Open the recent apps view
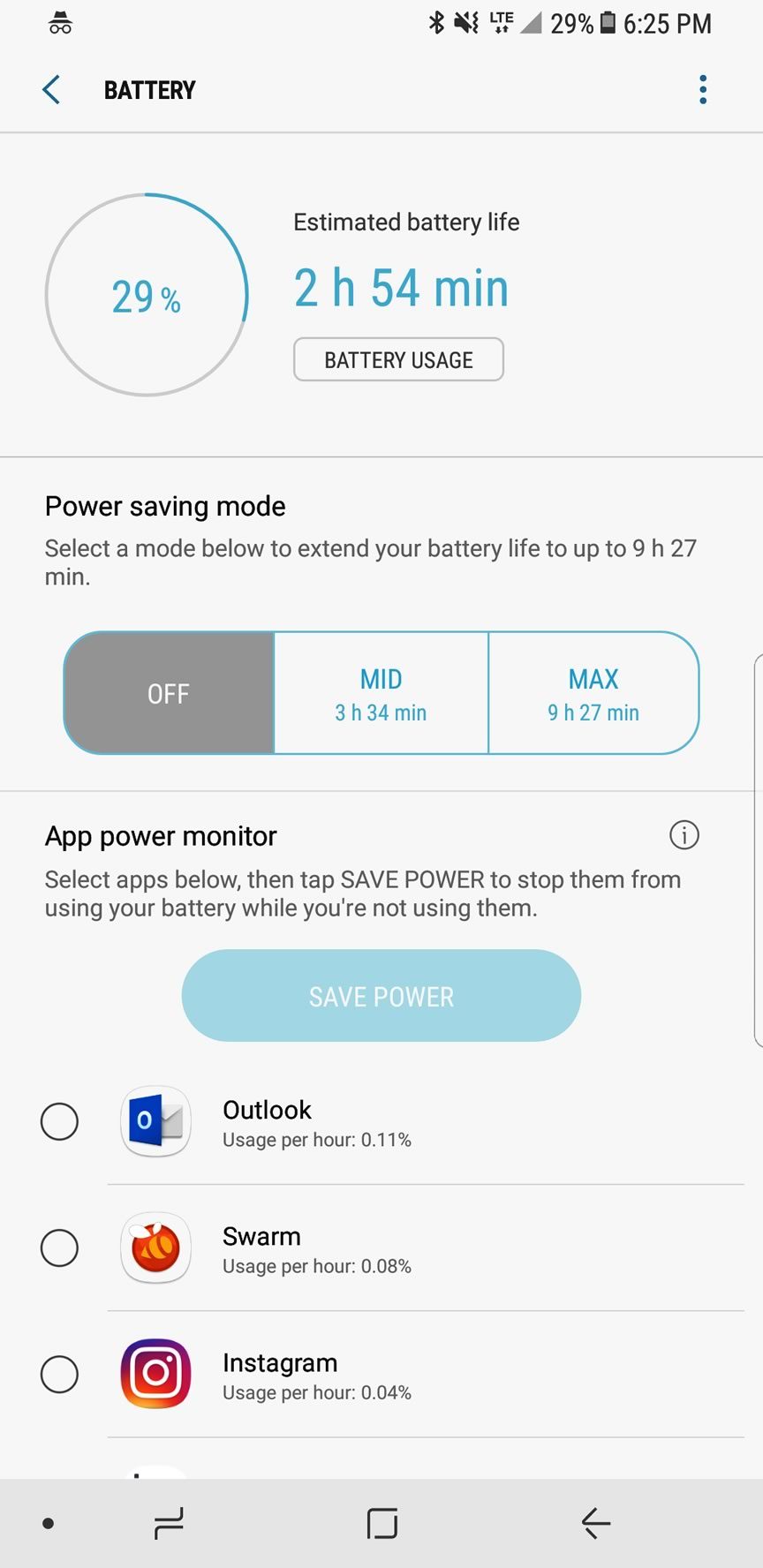Screen dimensions: 763x1568 tap(169, 1523)
